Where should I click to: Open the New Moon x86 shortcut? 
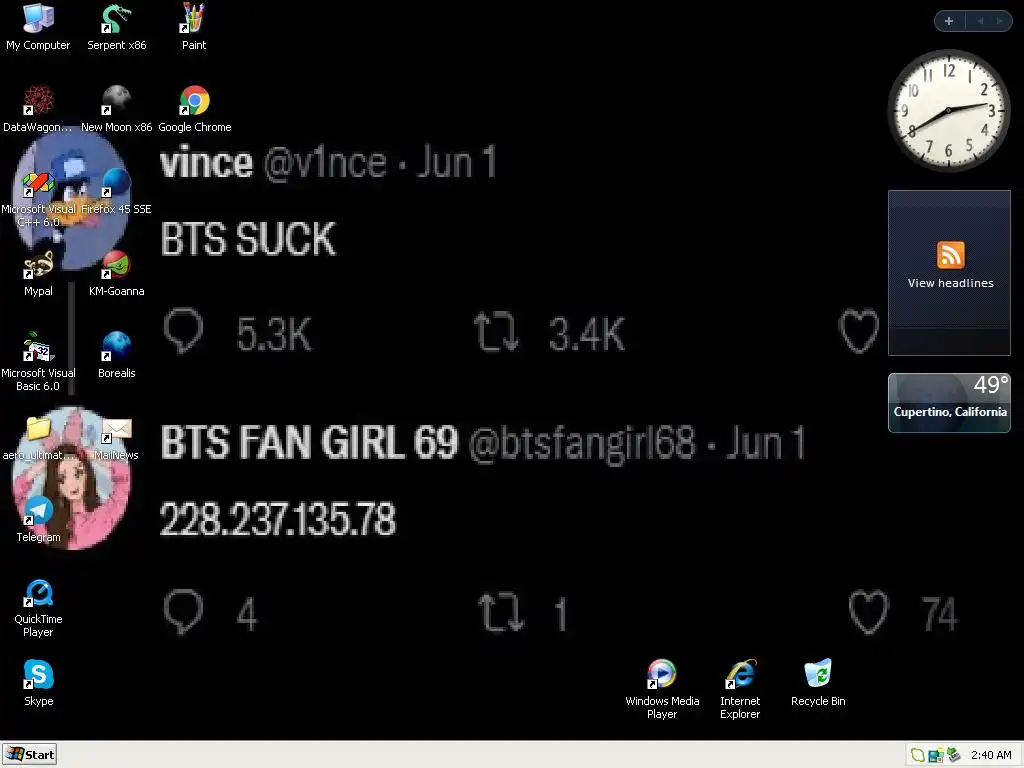(x=116, y=101)
